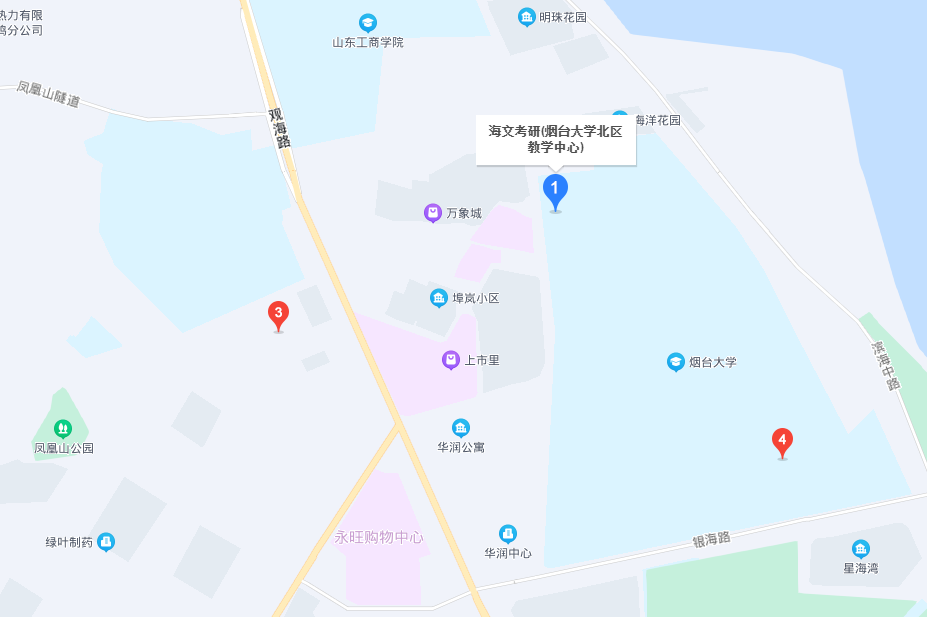Tap the 上市里 shopping icon
Viewport: 927px width, 617px height.
[x=451, y=360]
